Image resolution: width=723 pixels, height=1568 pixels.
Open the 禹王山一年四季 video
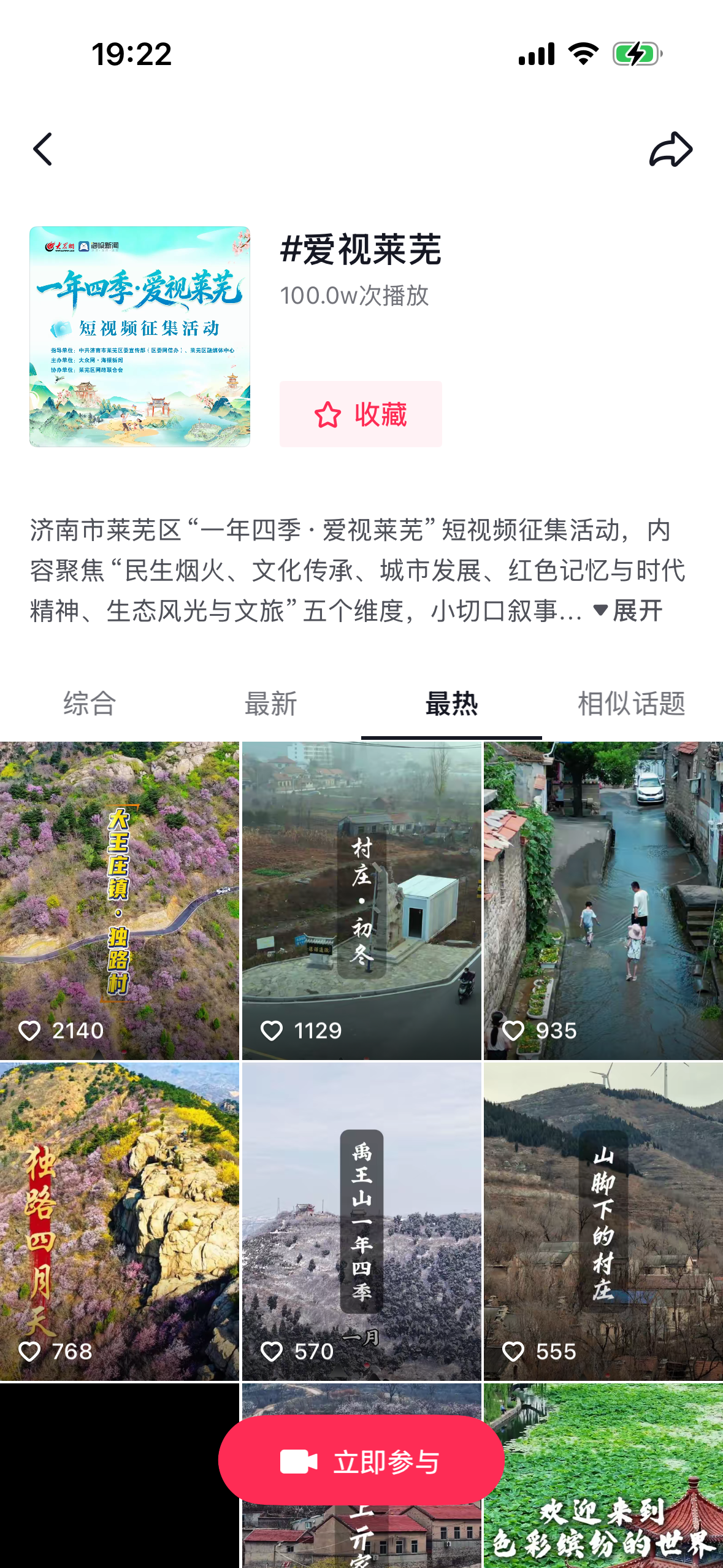pyautogui.click(x=361, y=1221)
